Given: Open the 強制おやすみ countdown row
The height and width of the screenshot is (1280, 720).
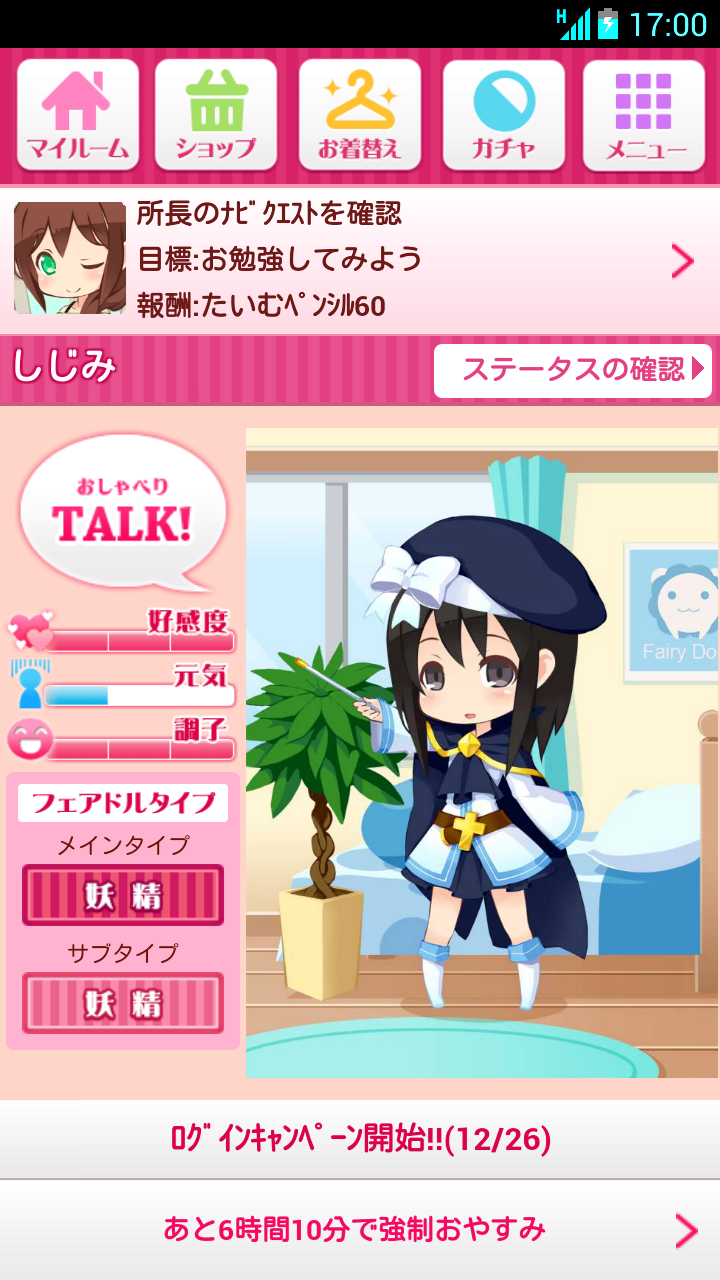Looking at the screenshot, I should (360, 1230).
